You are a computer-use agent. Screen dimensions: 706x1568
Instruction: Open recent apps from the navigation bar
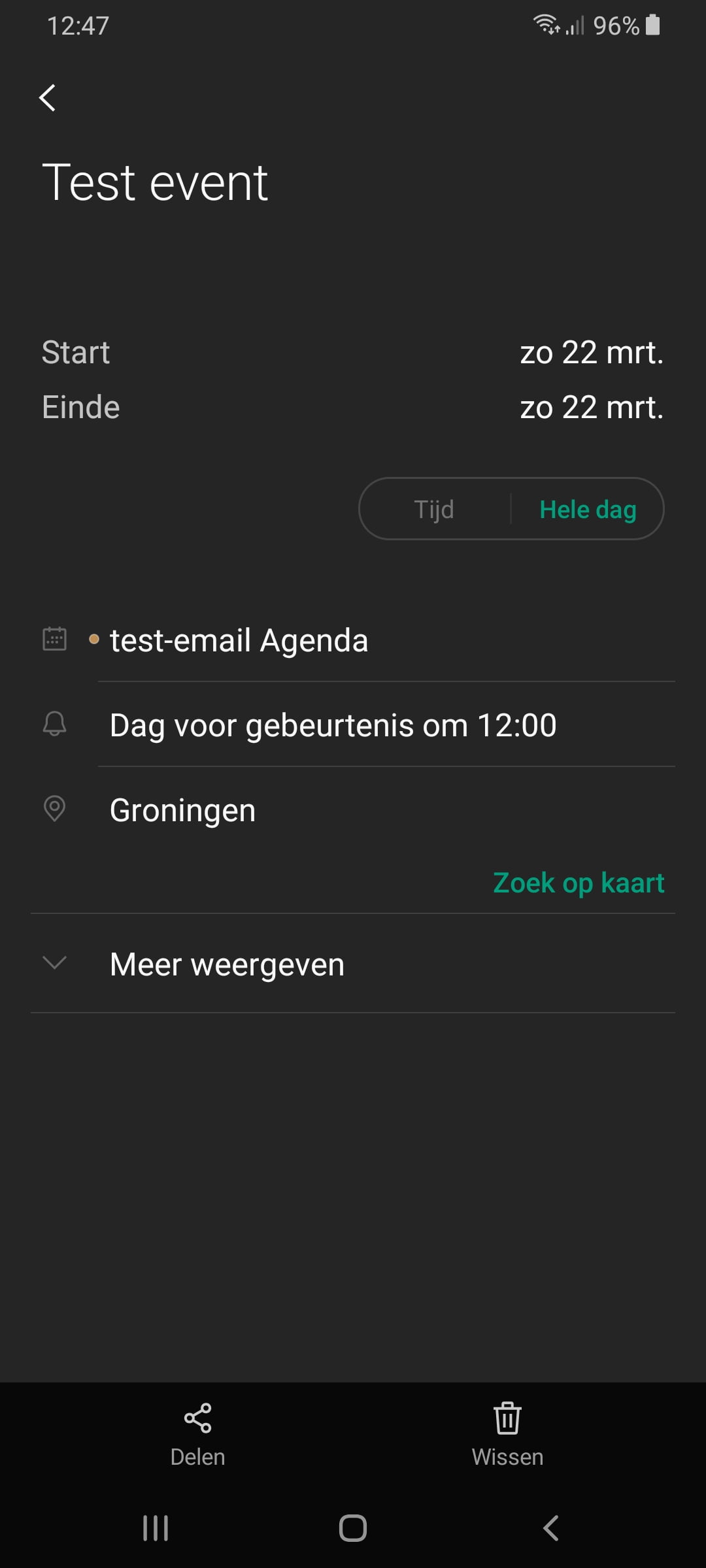coord(156,1528)
